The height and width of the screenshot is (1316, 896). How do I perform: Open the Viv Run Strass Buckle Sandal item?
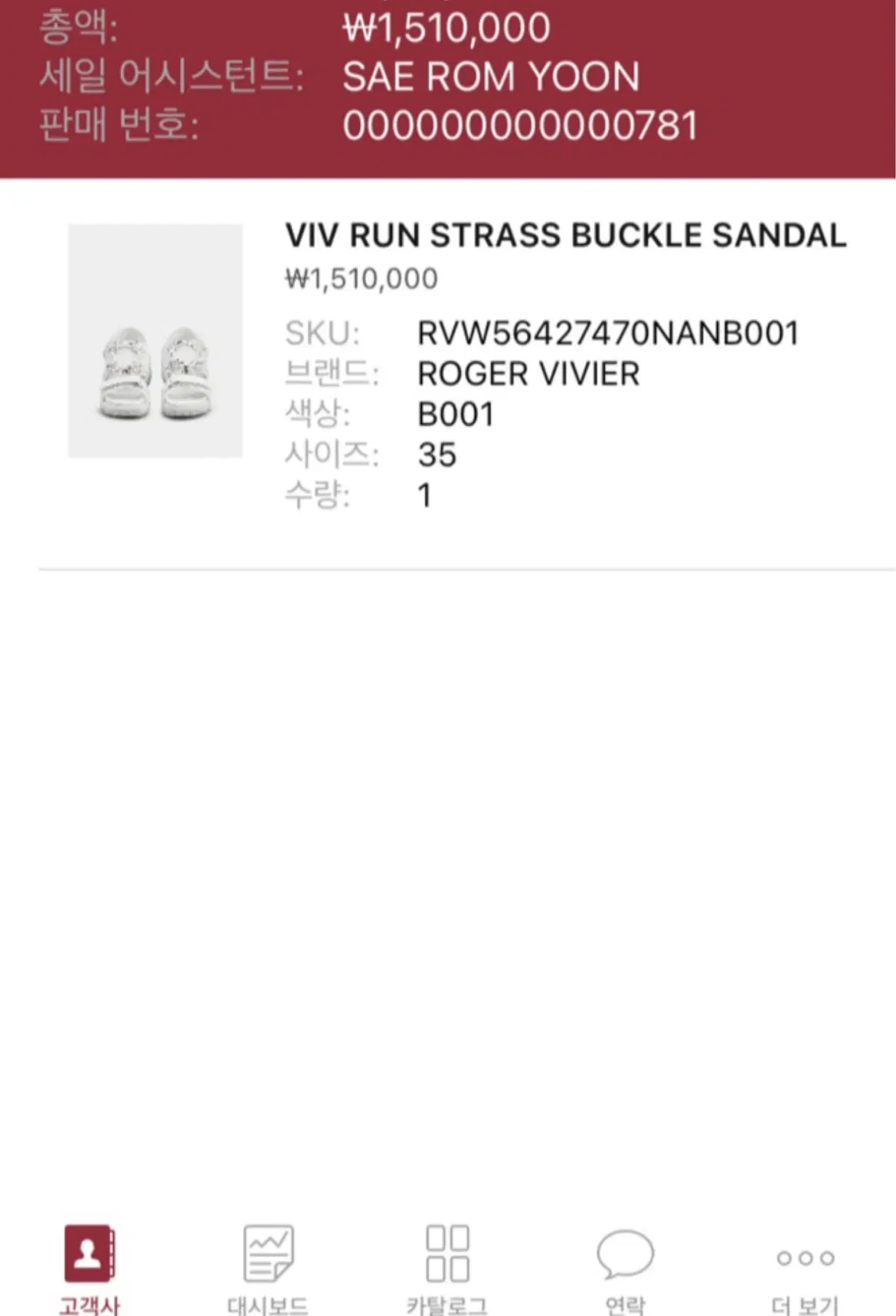[x=565, y=235]
